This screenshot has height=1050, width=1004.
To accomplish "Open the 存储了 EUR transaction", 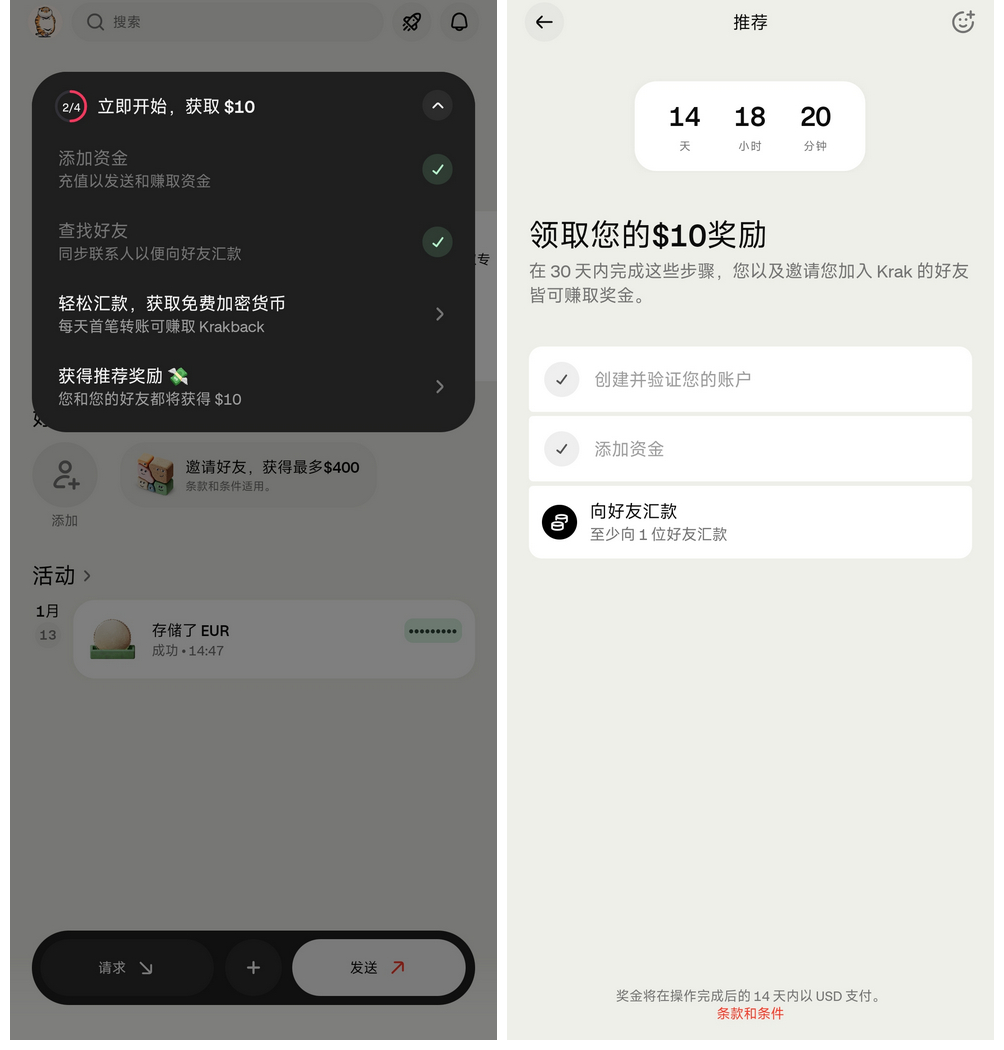I will pyautogui.click(x=274, y=640).
